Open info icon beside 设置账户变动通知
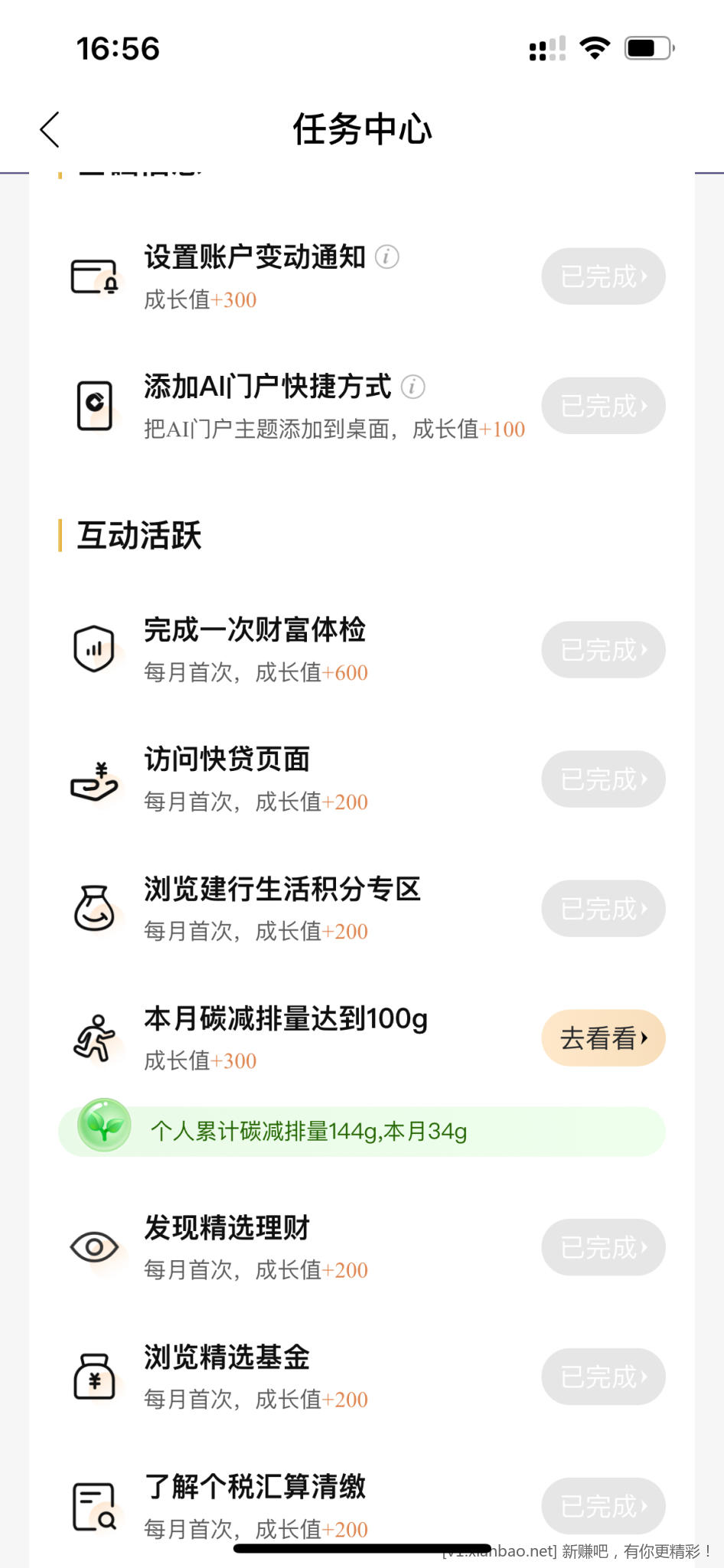724x1568 pixels. (387, 256)
